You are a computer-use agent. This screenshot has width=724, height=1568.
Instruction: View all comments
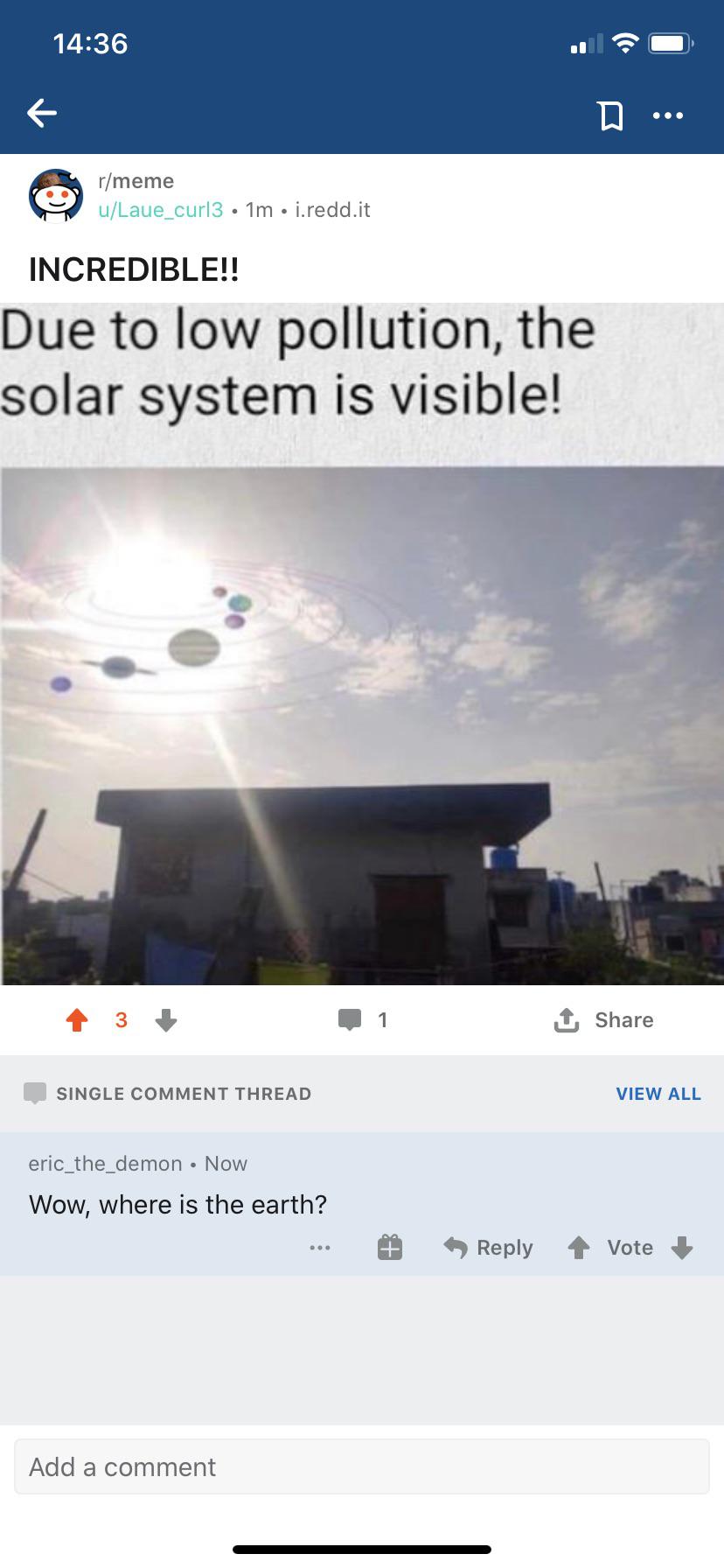[658, 1094]
